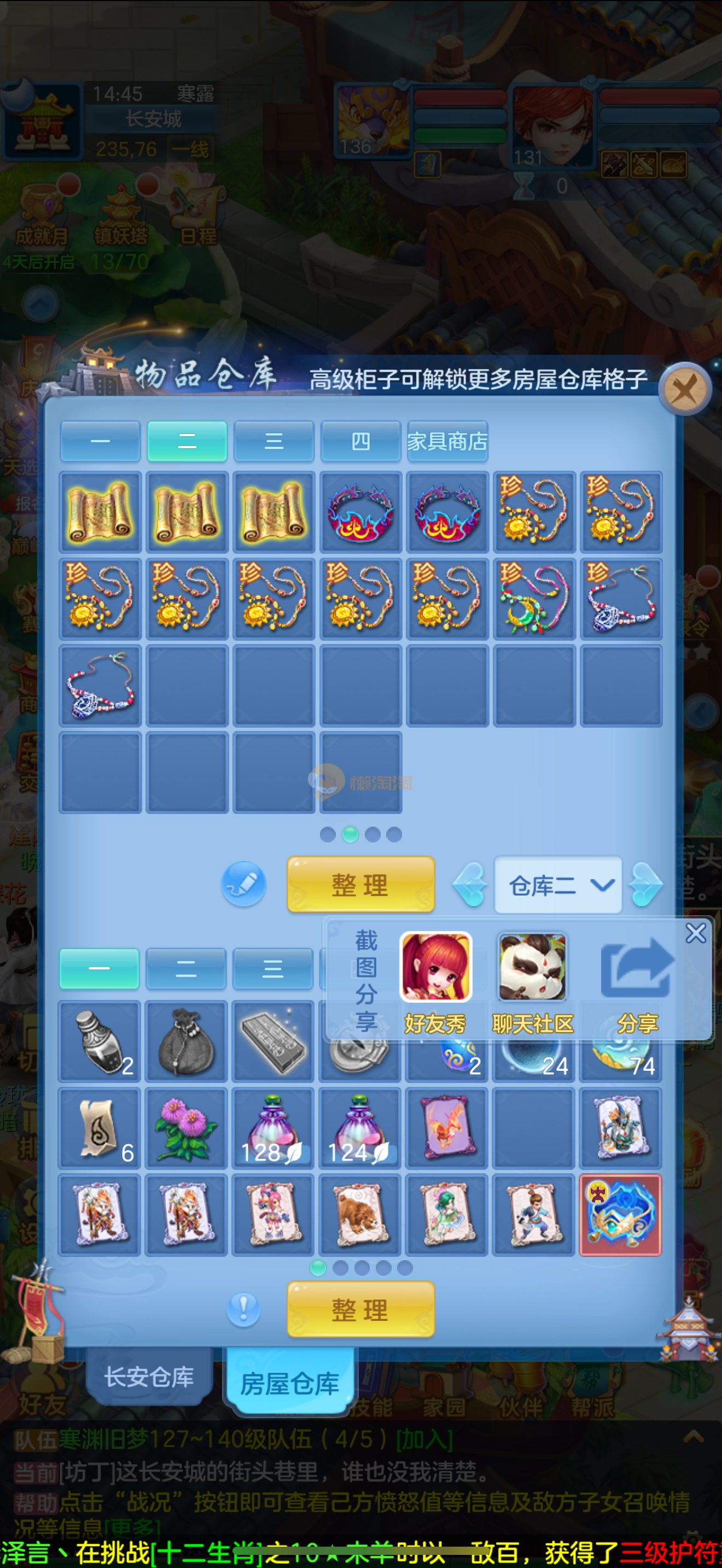Viewport: 722px width, 1568px height.
Task: Go to the next warehouse arrow
Action: tap(645, 885)
